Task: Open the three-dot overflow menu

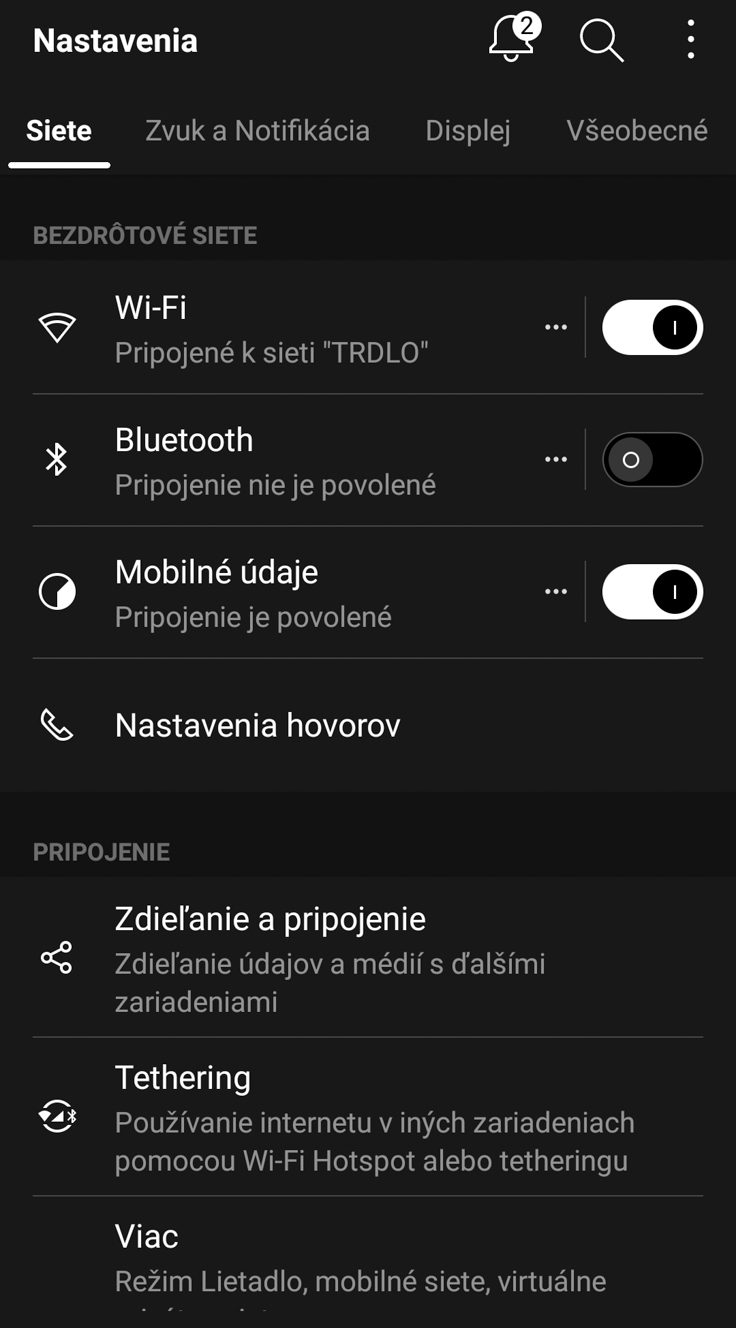Action: tap(691, 40)
